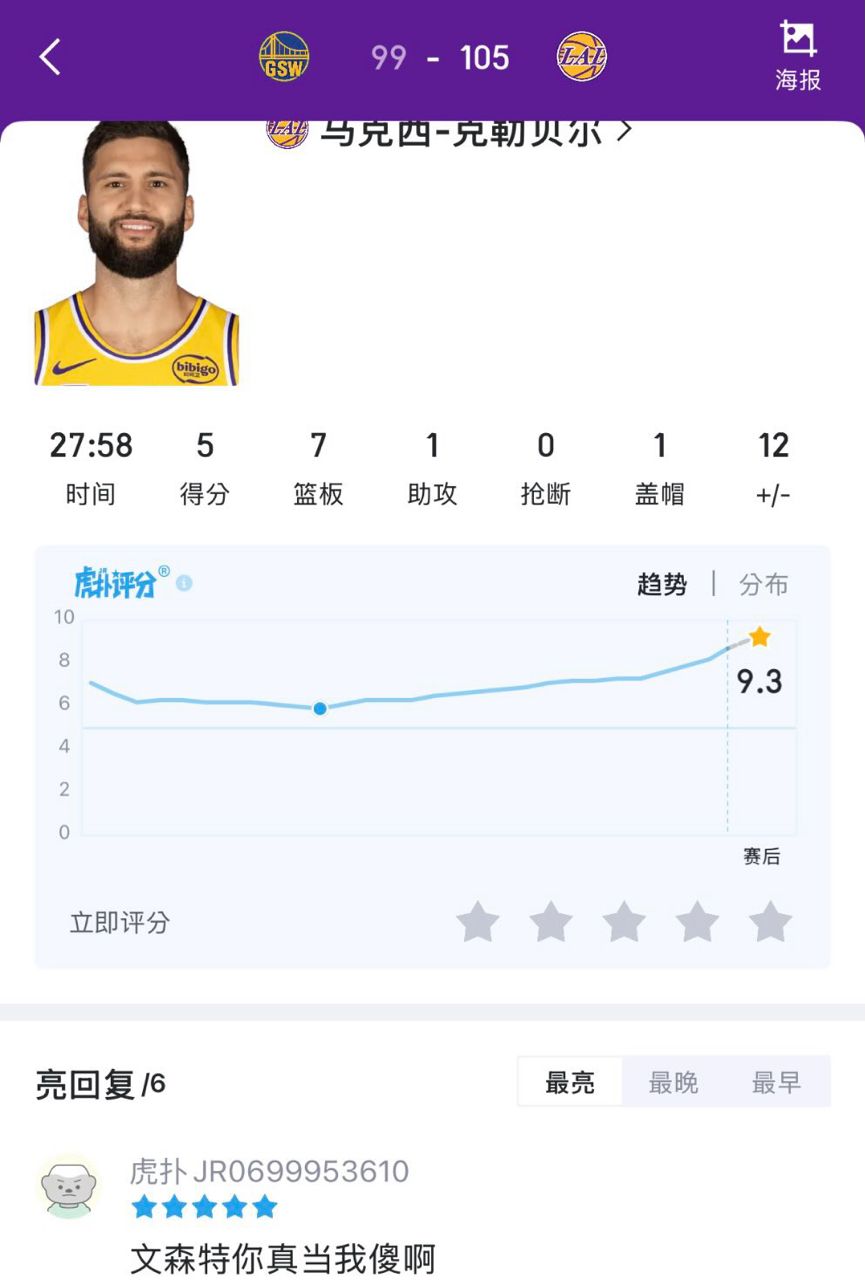Expand the 最亮 highlighted replies list
The height and width of the screenshot is (1280, 865).
pos(569,1082)
